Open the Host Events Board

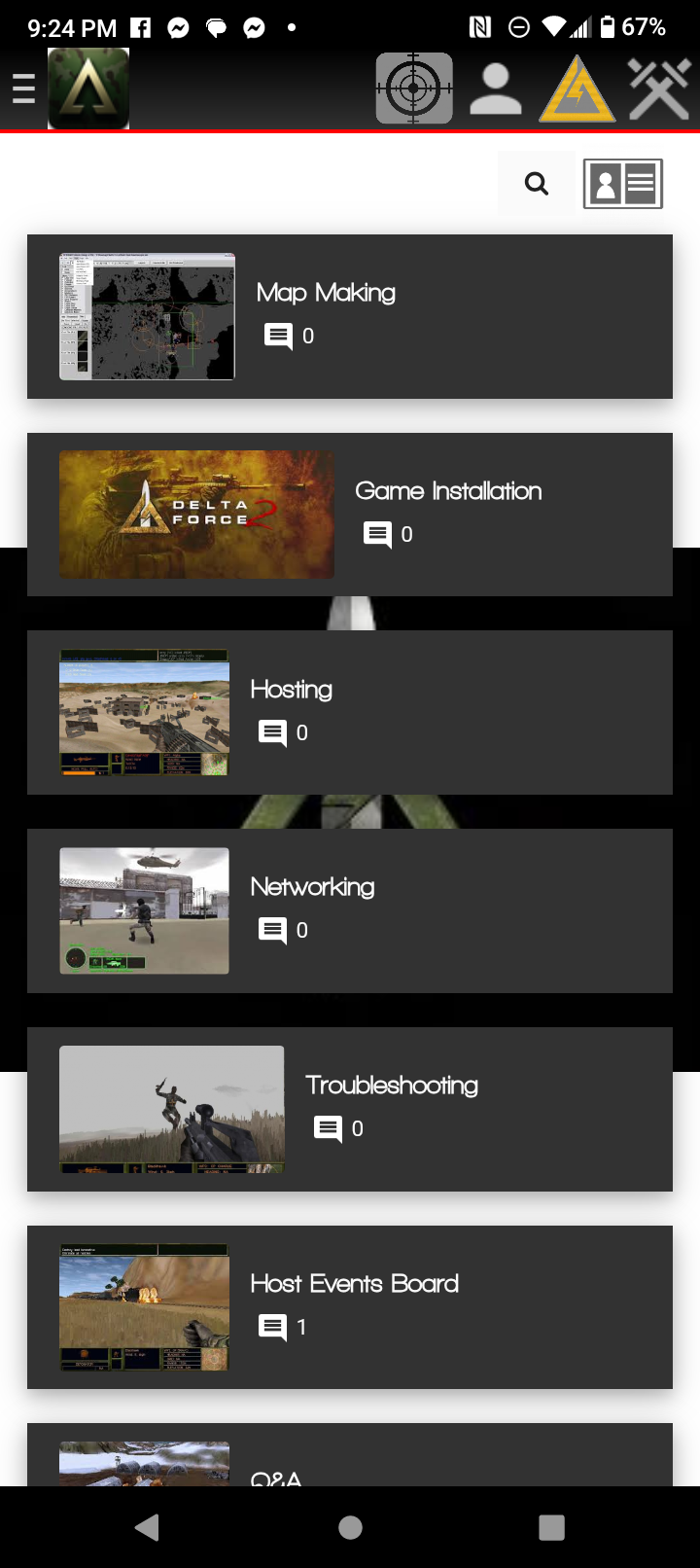354,1284
